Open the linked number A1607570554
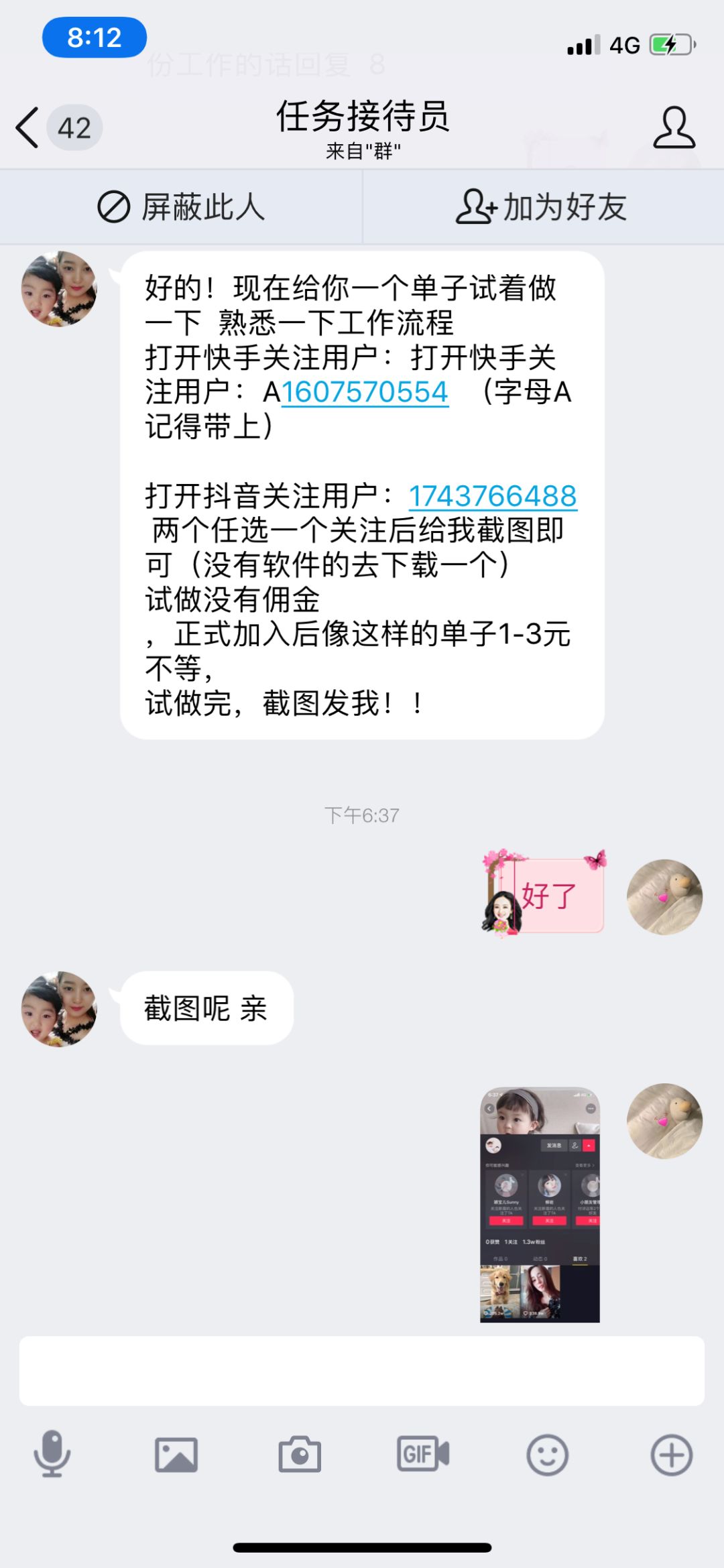The height and width of the screenshot is (1568, 724). 364,392
